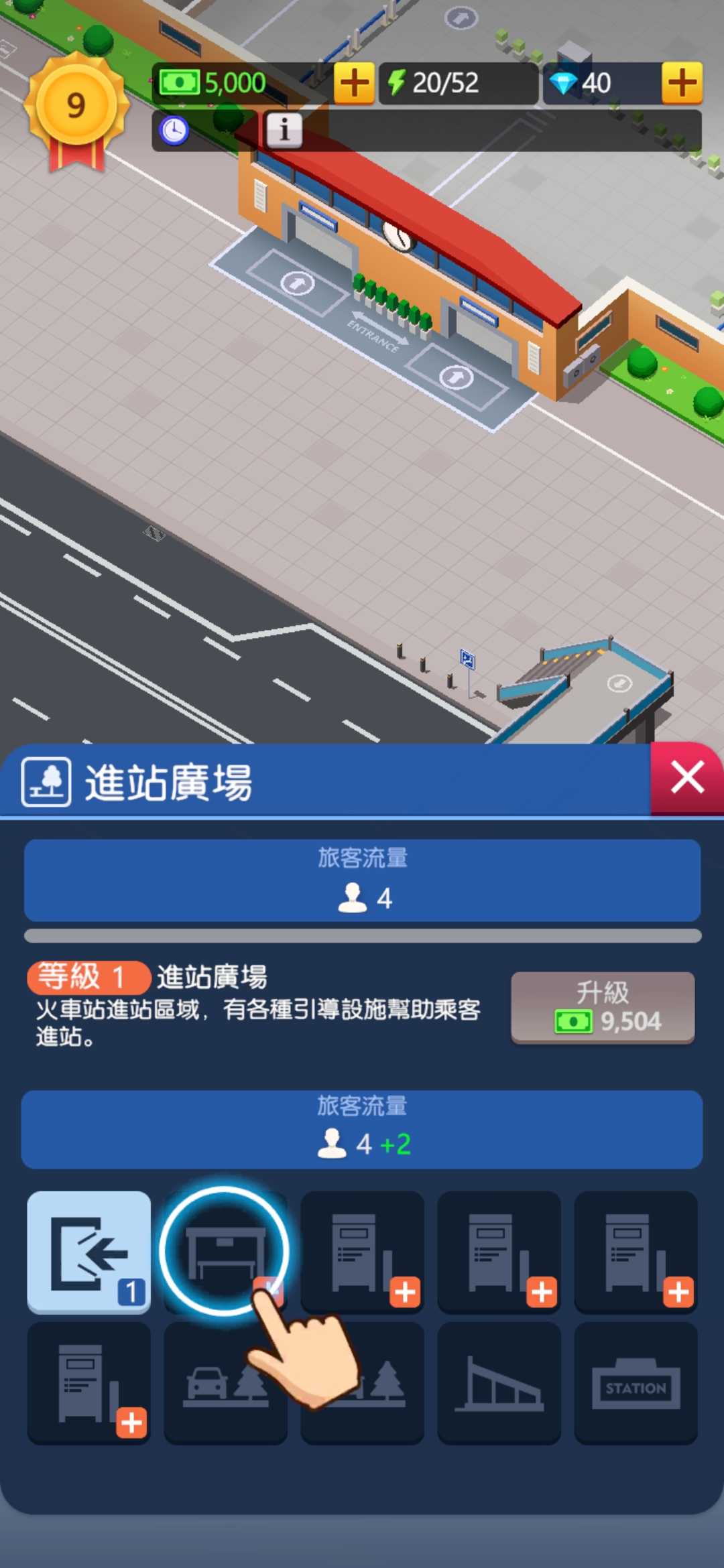This screenshot has height=1568, width=724.
Task: Purchase the first ticket machine facility
Action: pos(362,1253)
